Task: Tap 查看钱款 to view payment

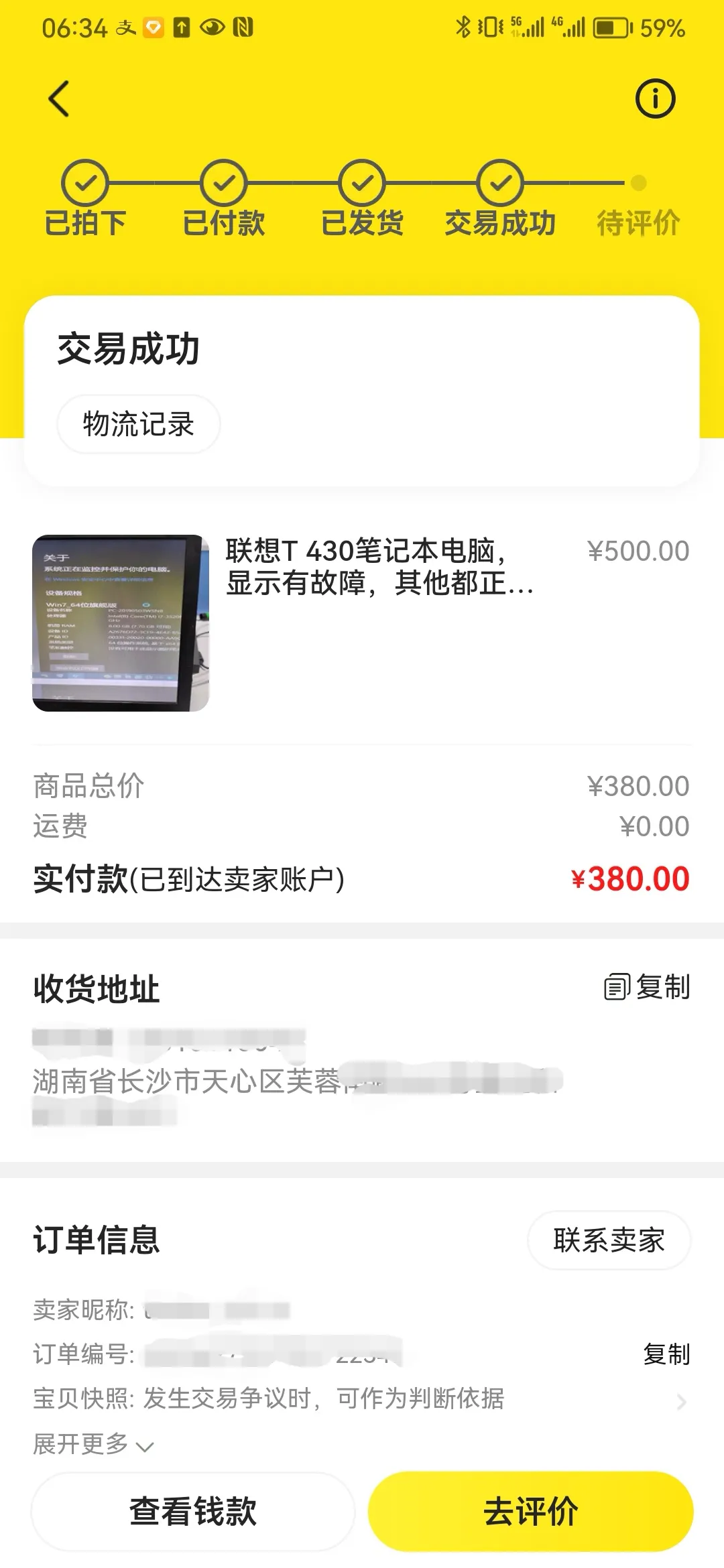Action: 193,1512
